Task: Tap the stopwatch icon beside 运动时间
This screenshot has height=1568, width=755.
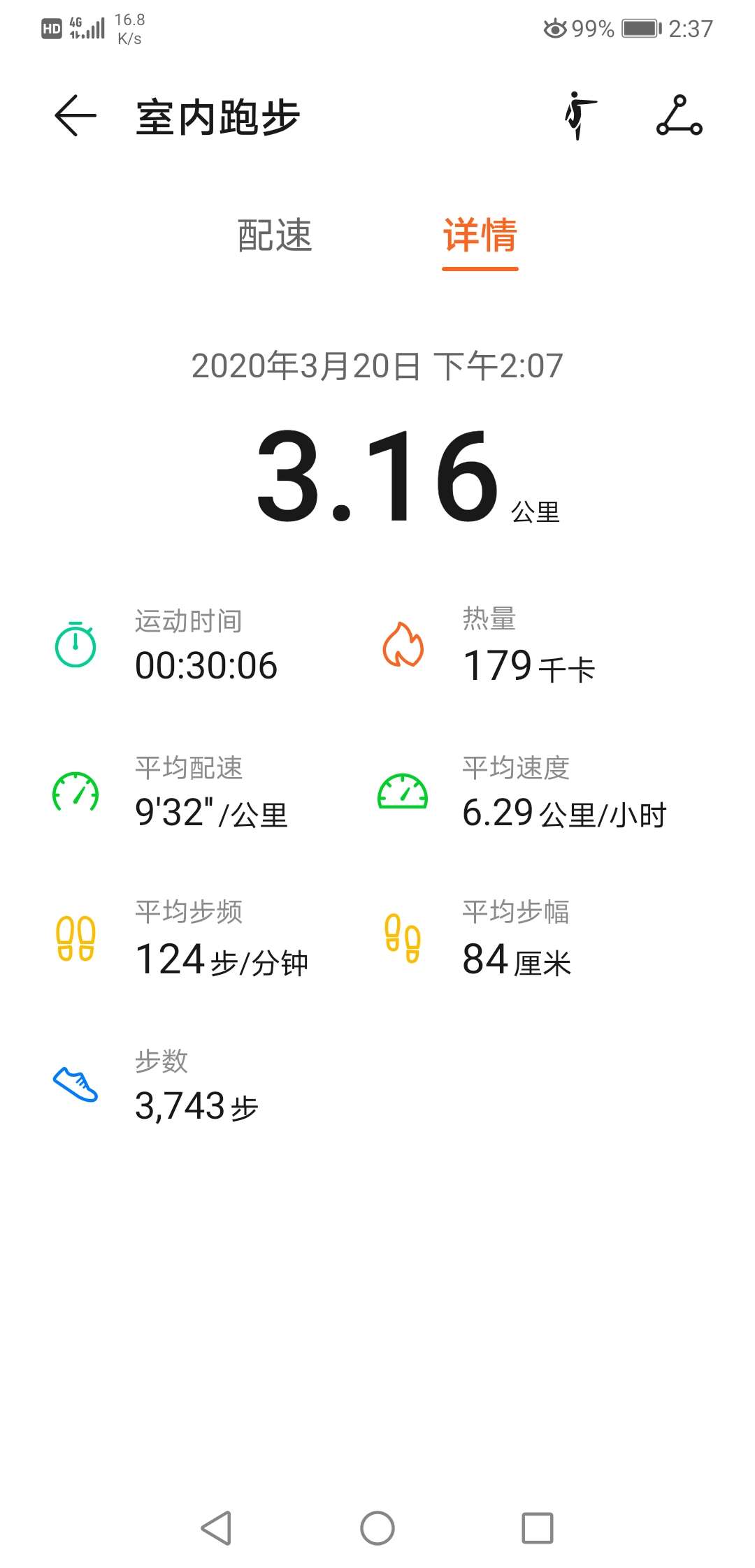Action: point(75,646)
